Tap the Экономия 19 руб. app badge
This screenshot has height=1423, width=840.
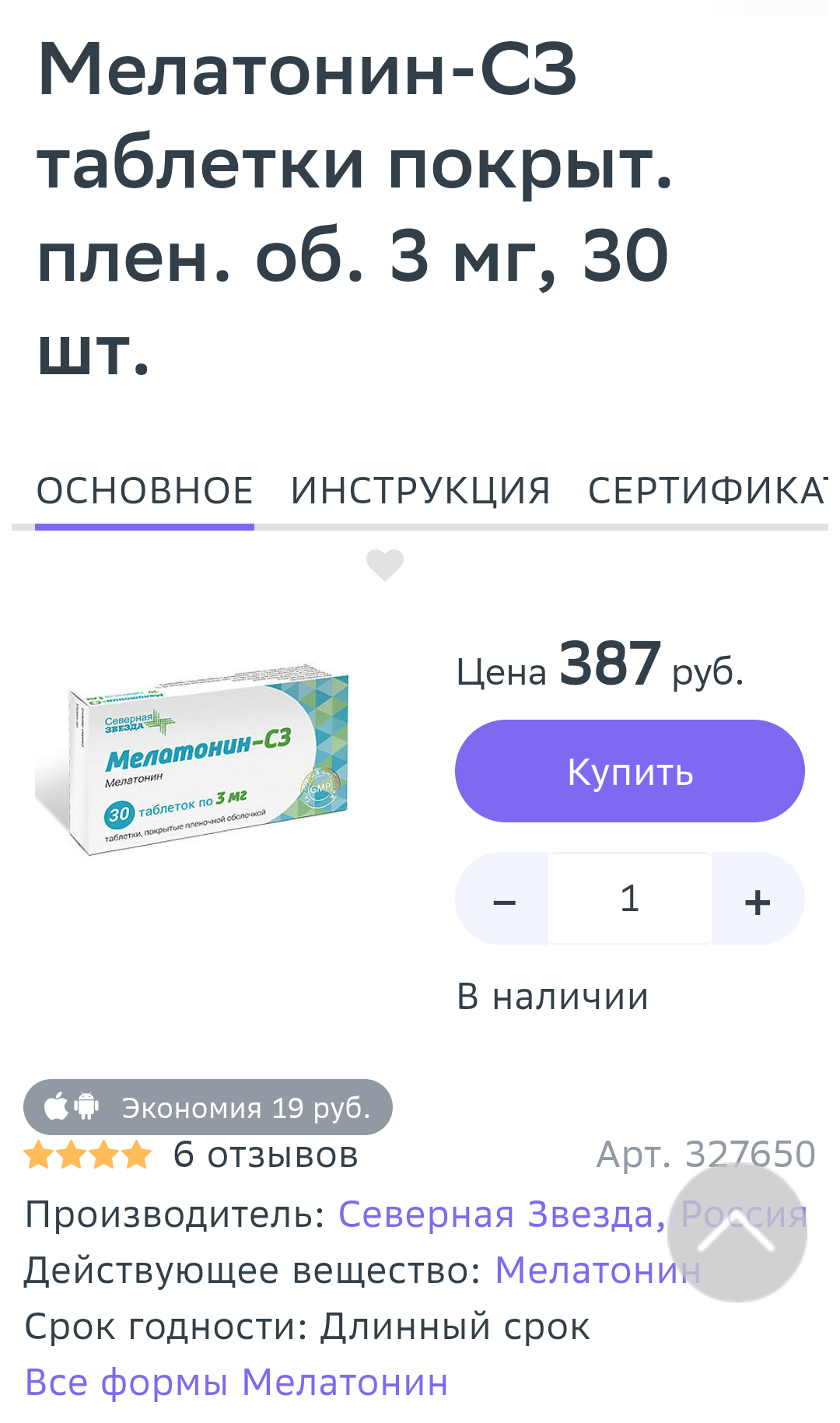pos(208,1107)
